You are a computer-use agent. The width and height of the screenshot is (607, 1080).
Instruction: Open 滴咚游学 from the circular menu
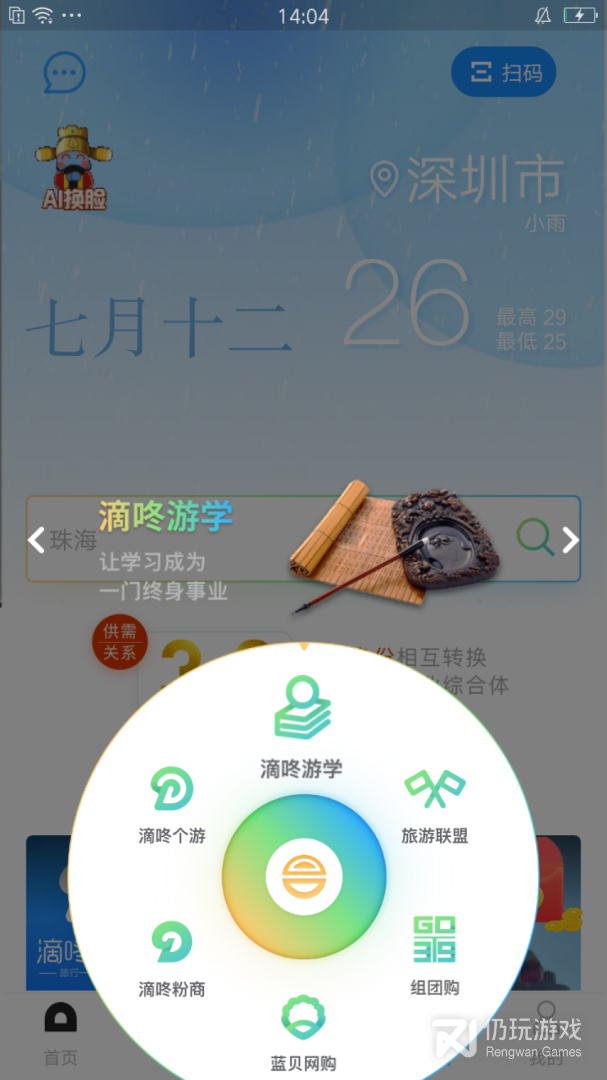[302, 727]
